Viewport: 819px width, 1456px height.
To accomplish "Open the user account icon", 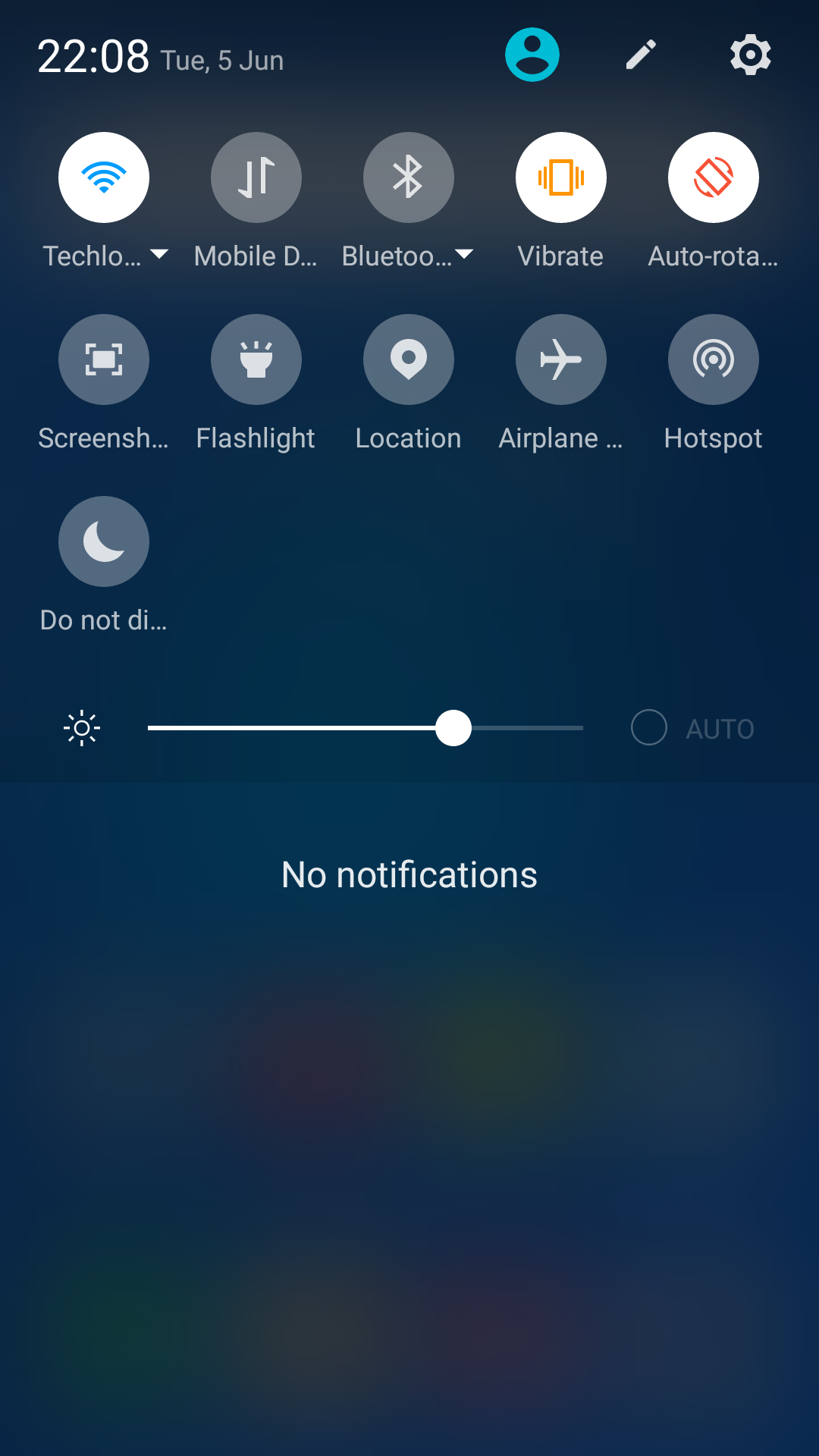I will pyautogui.click(x=532, y=55).
